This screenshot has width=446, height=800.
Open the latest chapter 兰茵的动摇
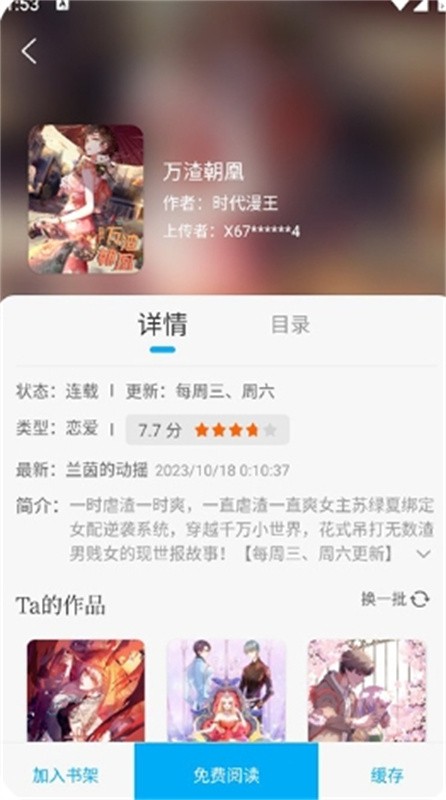[x=107, y=469]
